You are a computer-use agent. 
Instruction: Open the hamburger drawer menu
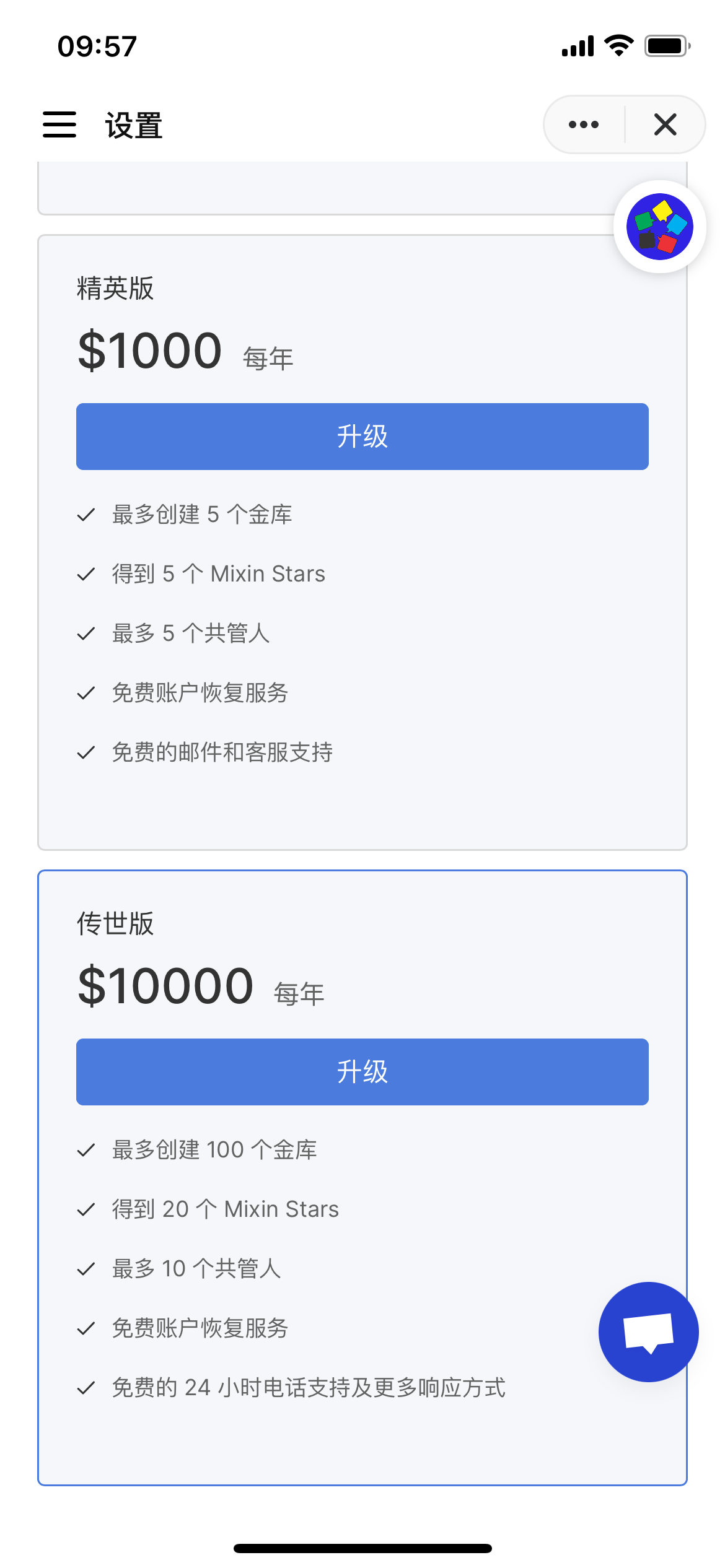pyautogui.click(x=59, y=124)
